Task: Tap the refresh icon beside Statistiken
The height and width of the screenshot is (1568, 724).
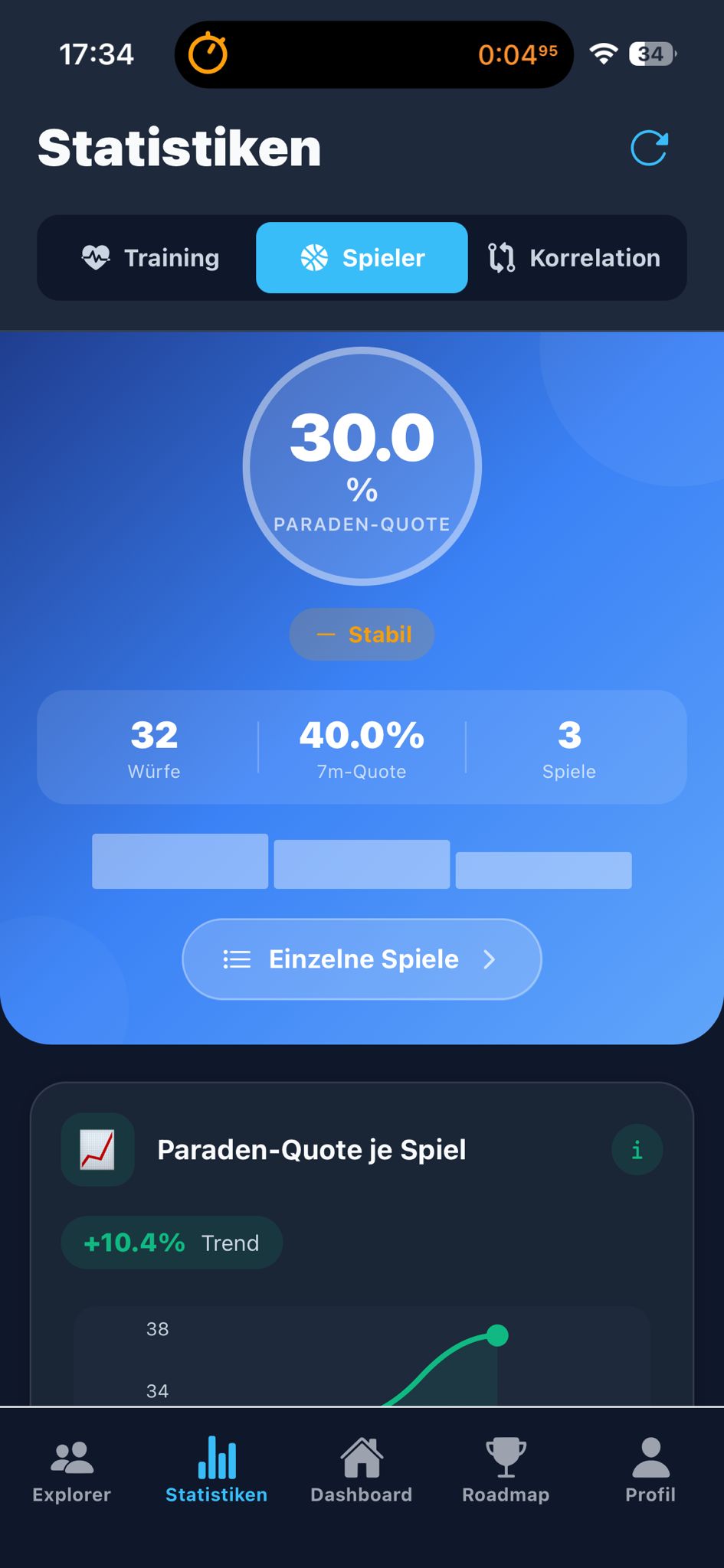Action: pyautogui.click(x=649, y=146)
